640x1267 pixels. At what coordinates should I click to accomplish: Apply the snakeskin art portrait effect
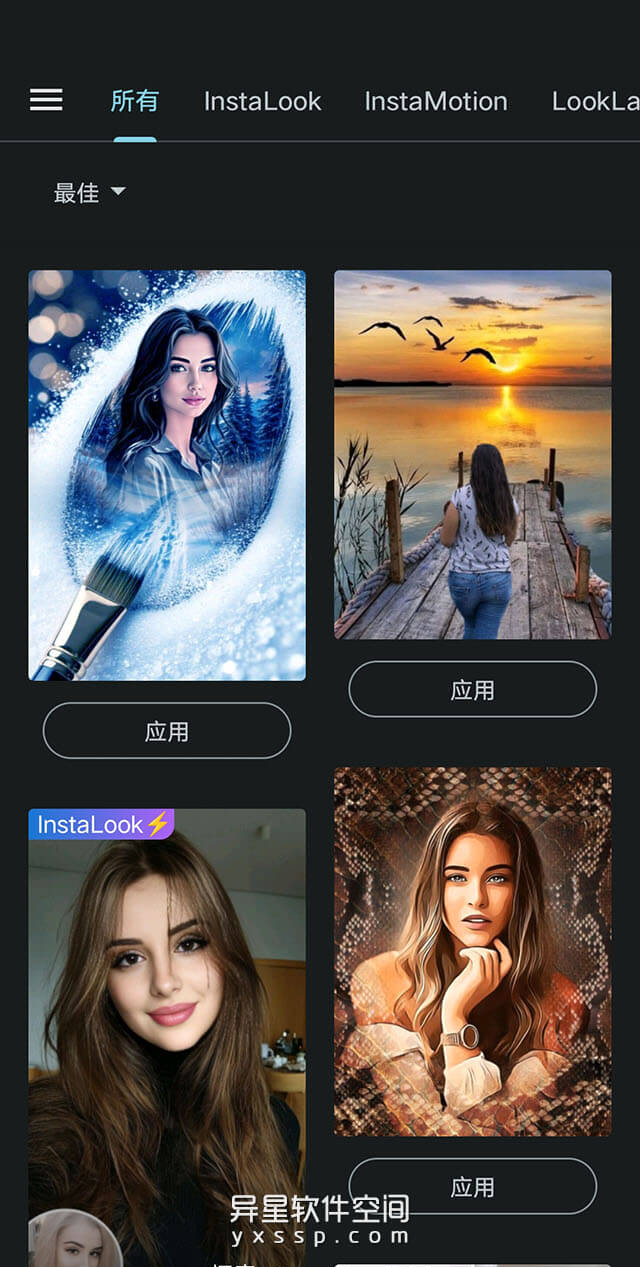tap(472, 1186)
